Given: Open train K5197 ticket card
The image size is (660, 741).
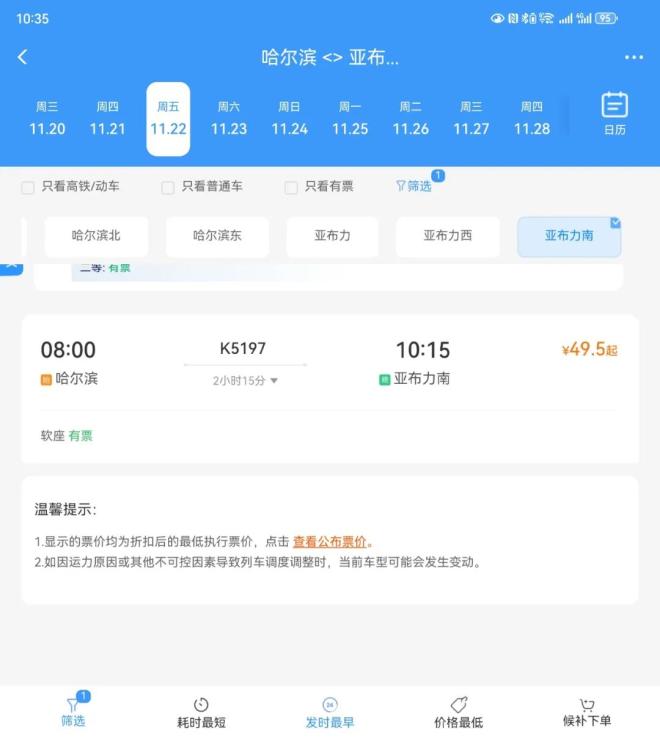Looking at the screenshot, I should 330,390.
